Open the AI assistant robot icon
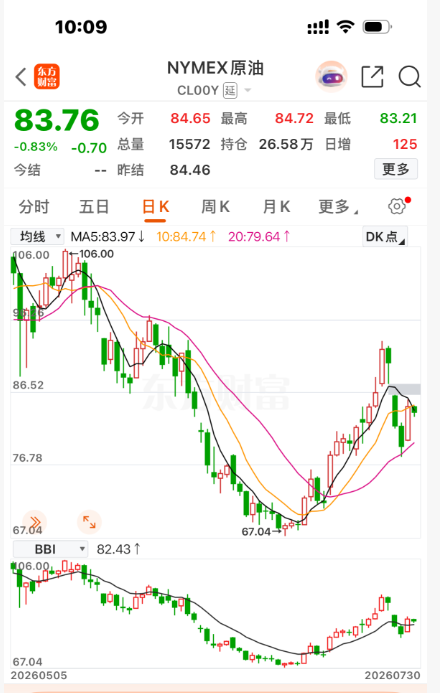Viewport: 440px width, 693px height. point(331,77)
